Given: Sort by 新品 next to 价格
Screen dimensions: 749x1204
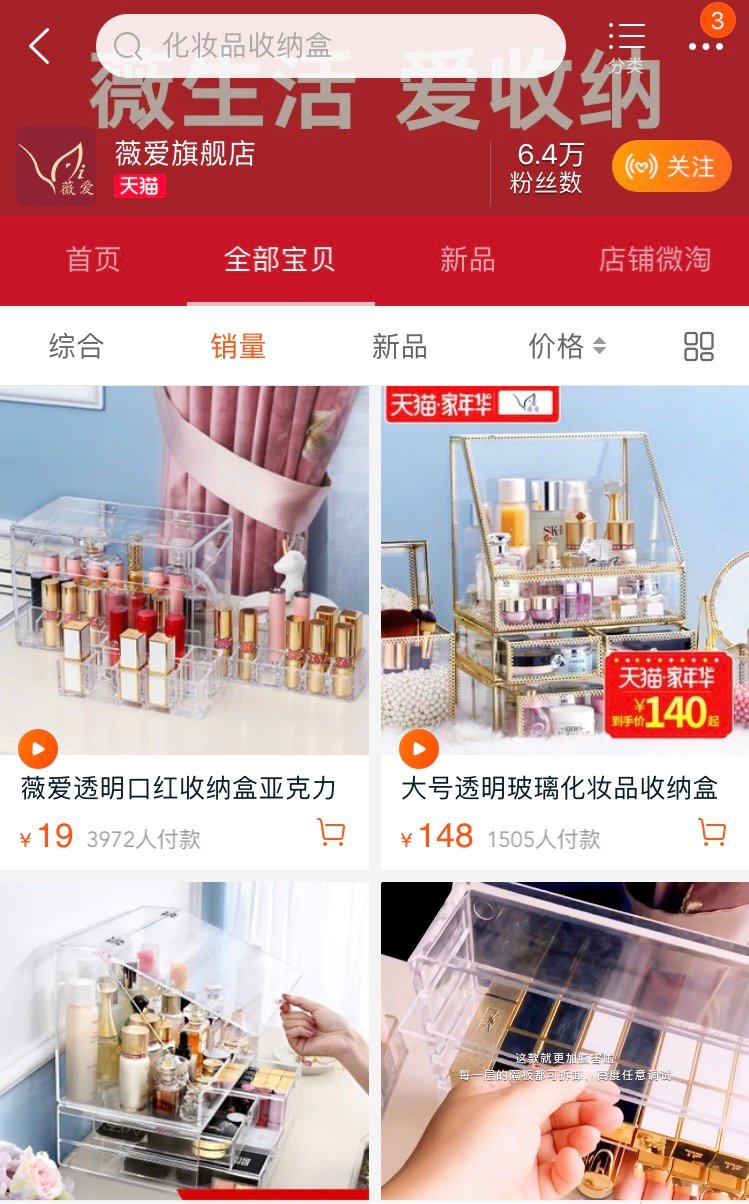Looking at the screenshot, I should pyautogui.click(x=399, y=347).
